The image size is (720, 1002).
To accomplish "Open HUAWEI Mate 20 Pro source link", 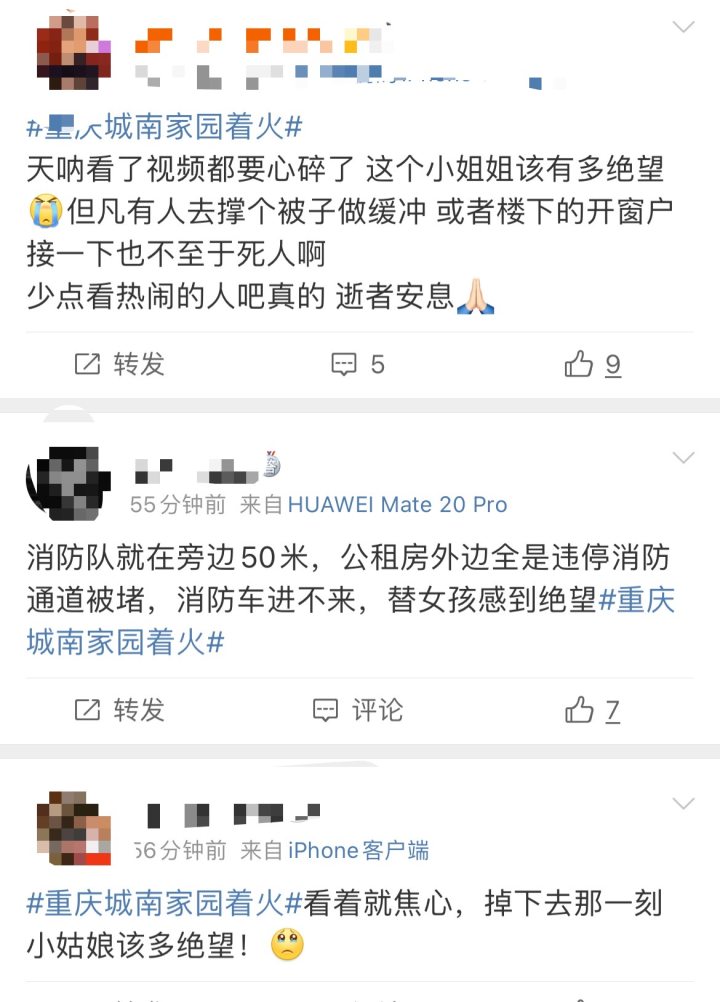I will [398, 505].
